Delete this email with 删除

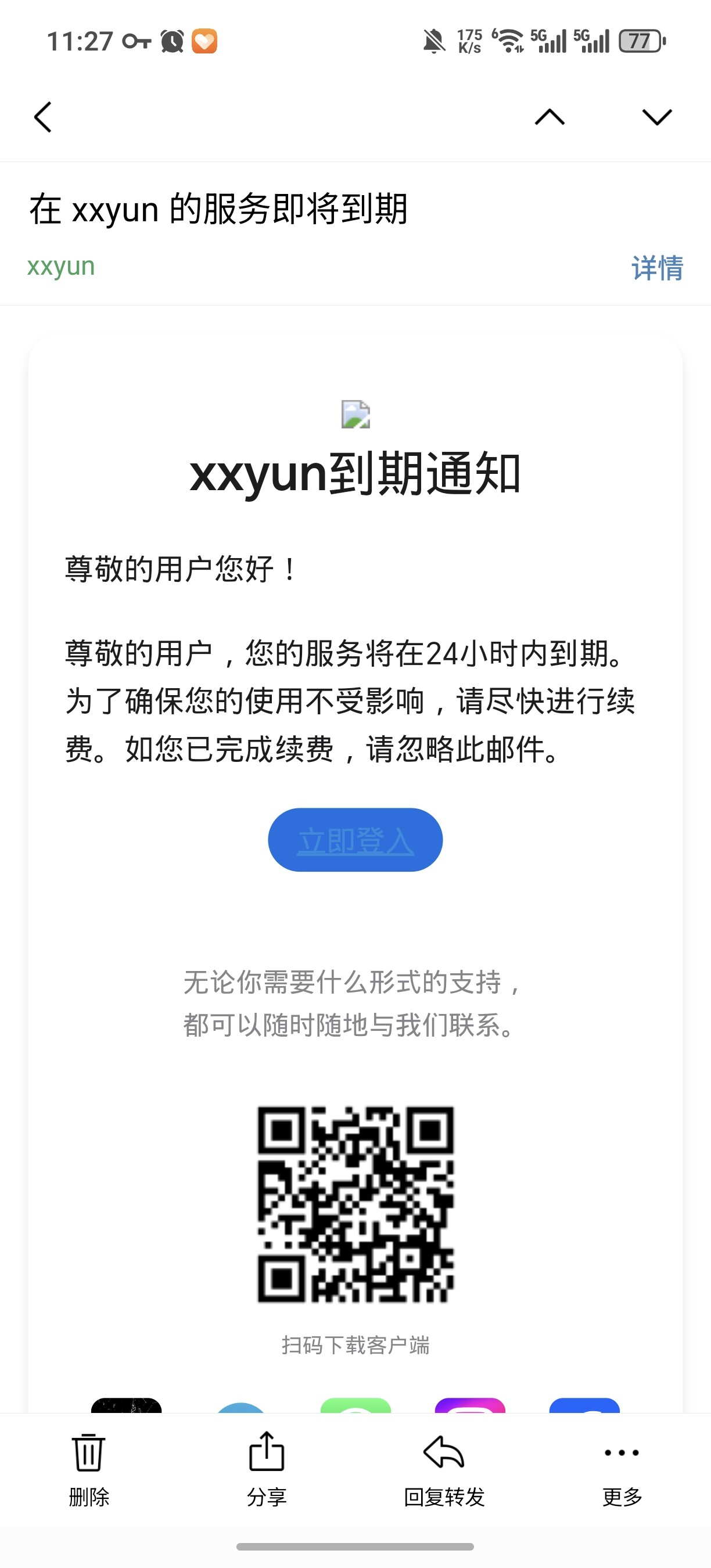coord(89,1467)
